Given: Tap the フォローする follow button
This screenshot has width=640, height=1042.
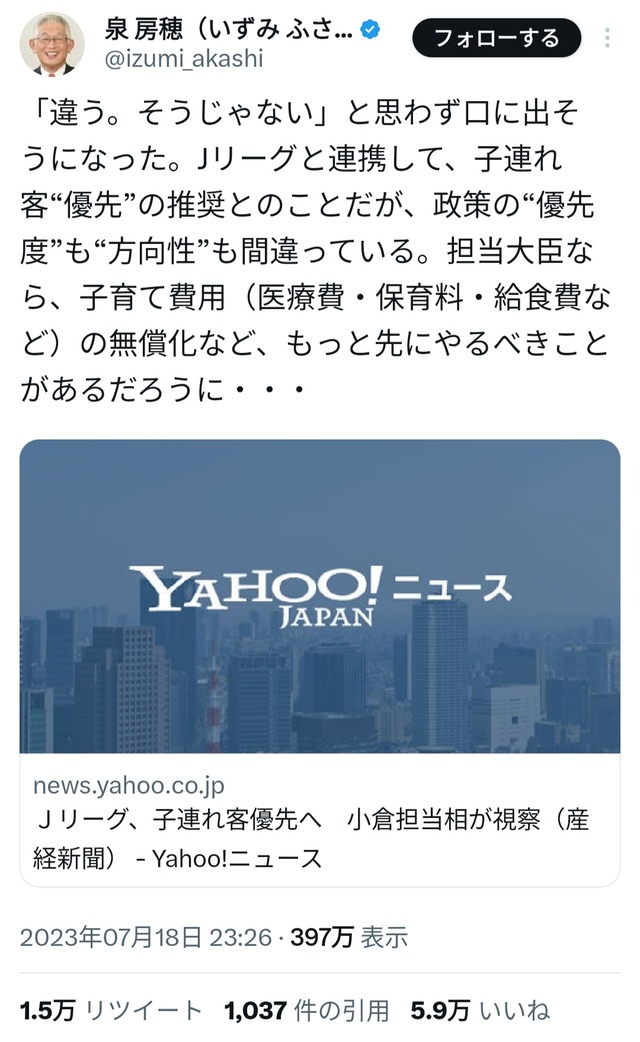Looking at the screenshot, I should pos(497,38).
